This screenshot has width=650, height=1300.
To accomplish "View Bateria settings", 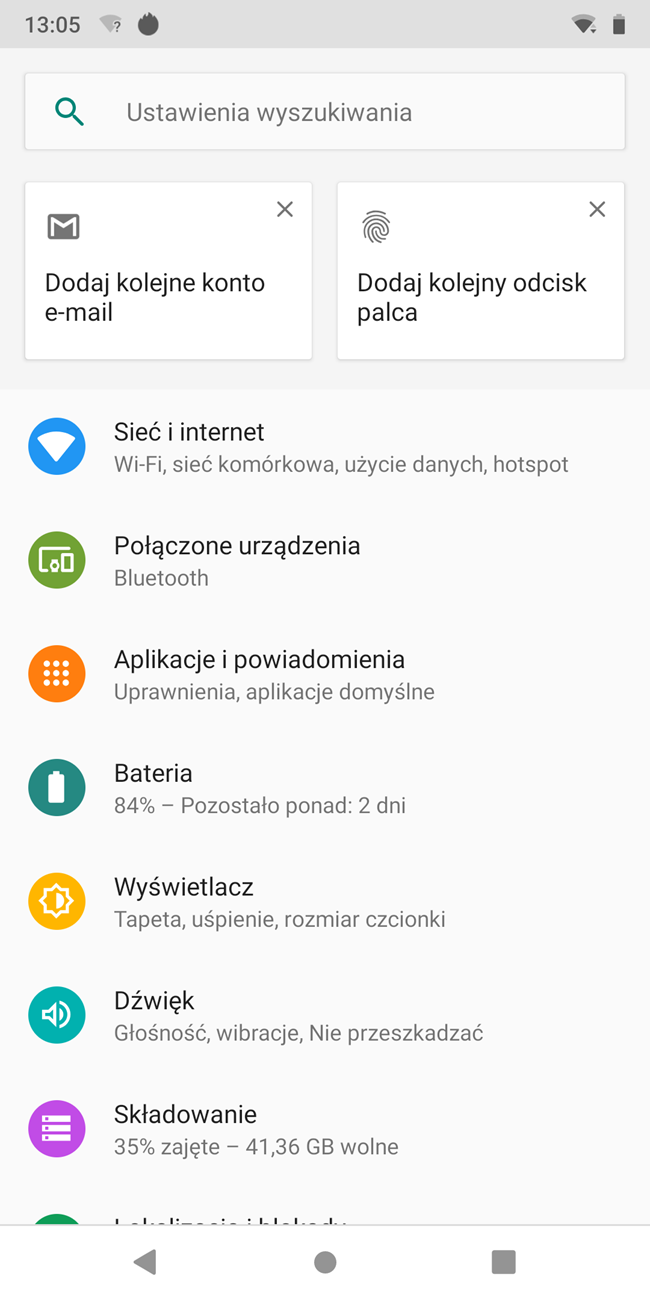I will 325,788.
